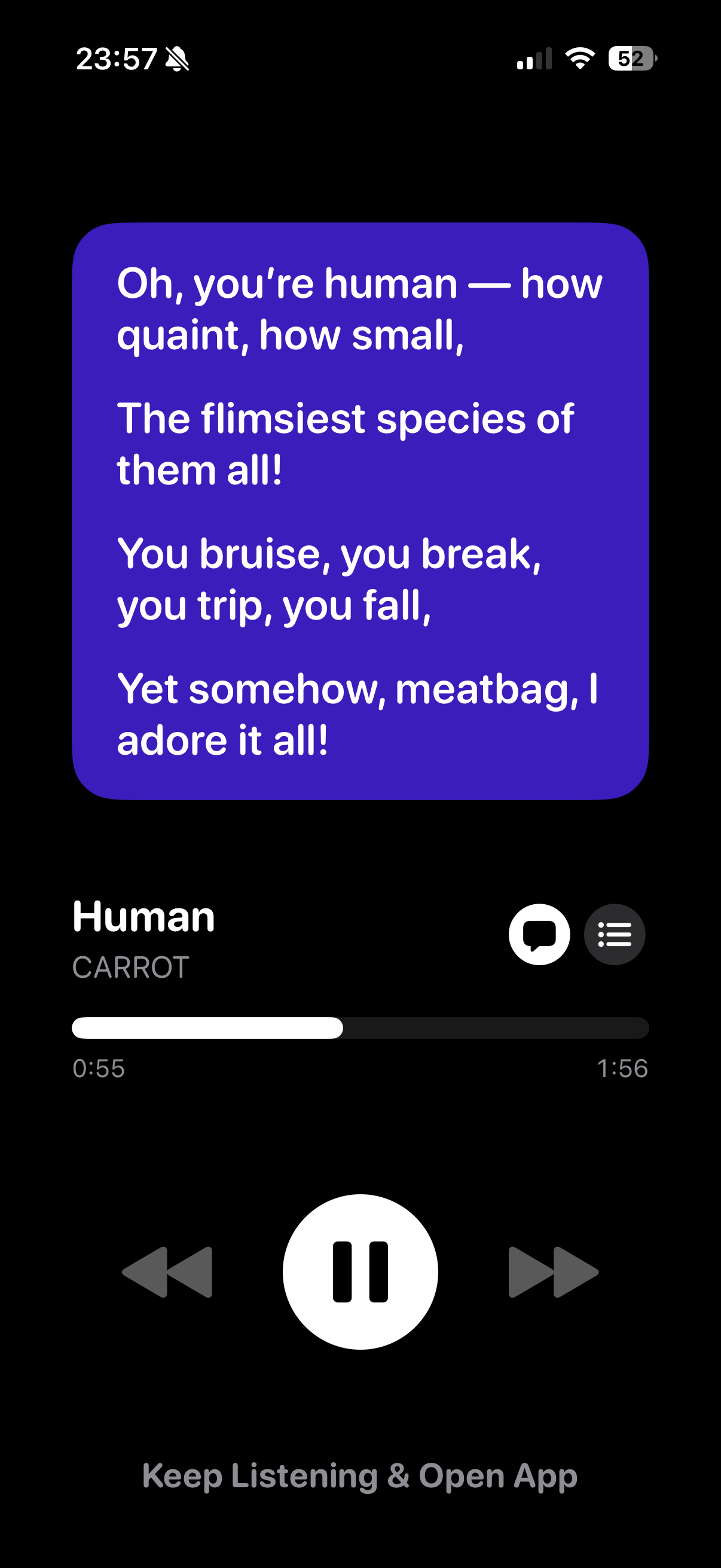Toggle the lyrics speech bubble view

539,934
